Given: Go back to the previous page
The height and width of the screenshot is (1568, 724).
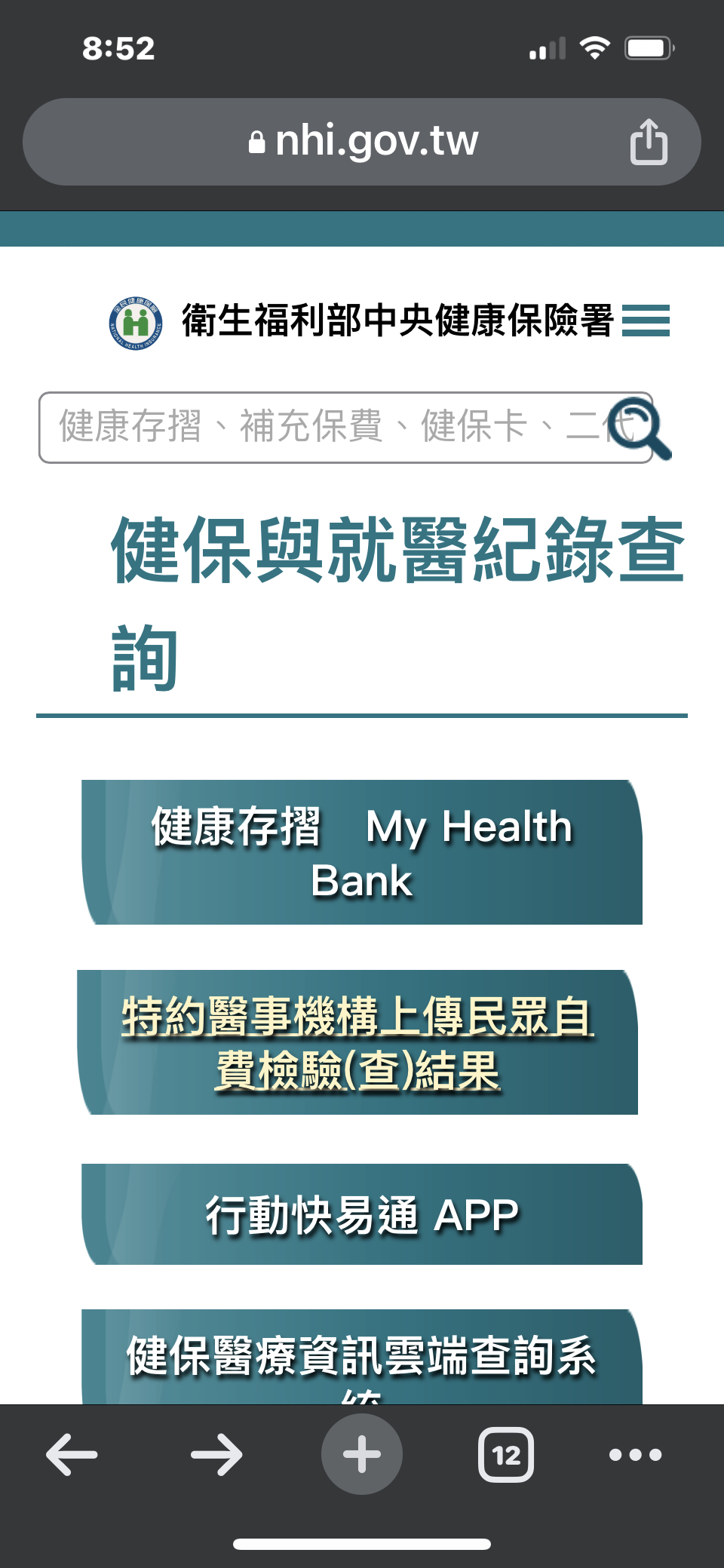Looking at the screenshot, I should point(72,1454).
